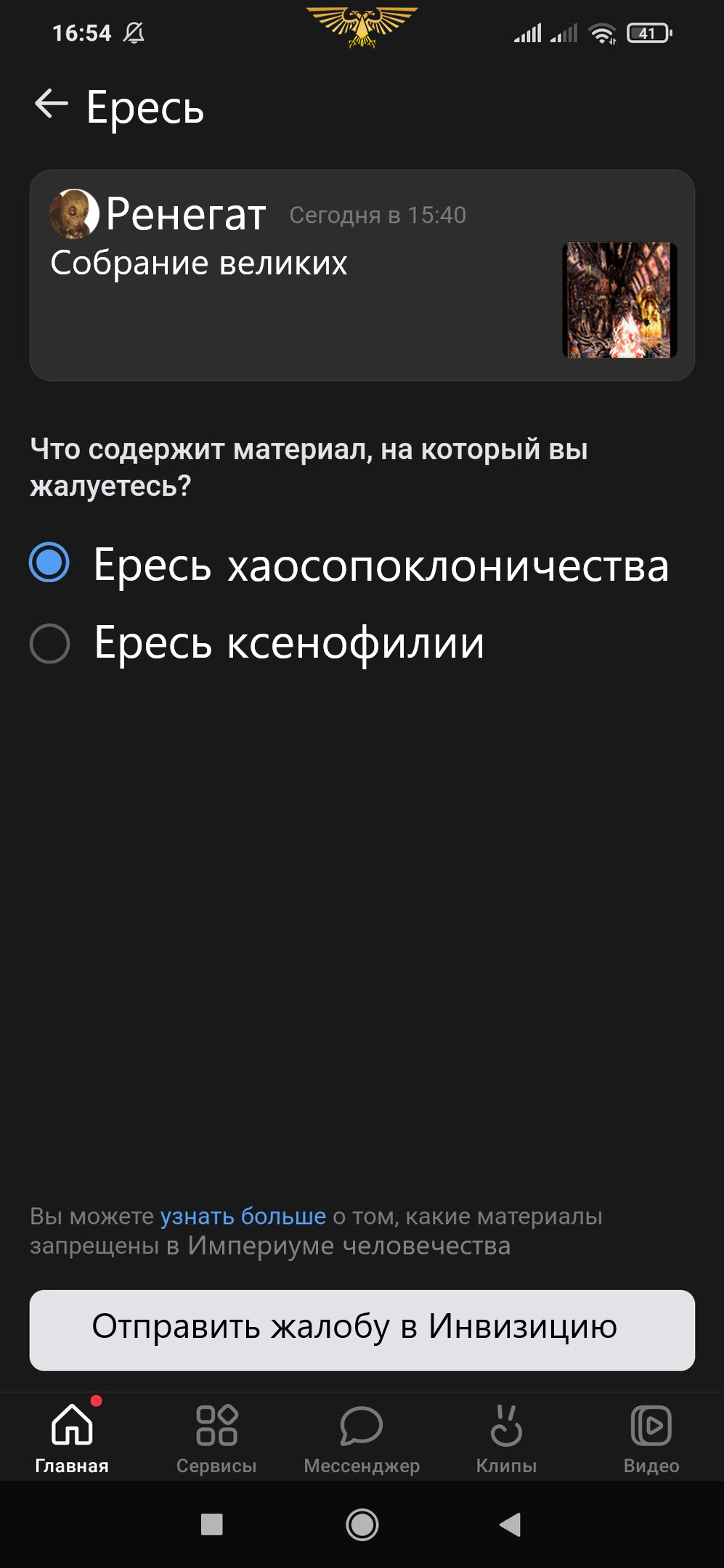The image size is (724, 1568).
Task: Switch to the Сервисы tab
Action: [x=216, y=1437]
